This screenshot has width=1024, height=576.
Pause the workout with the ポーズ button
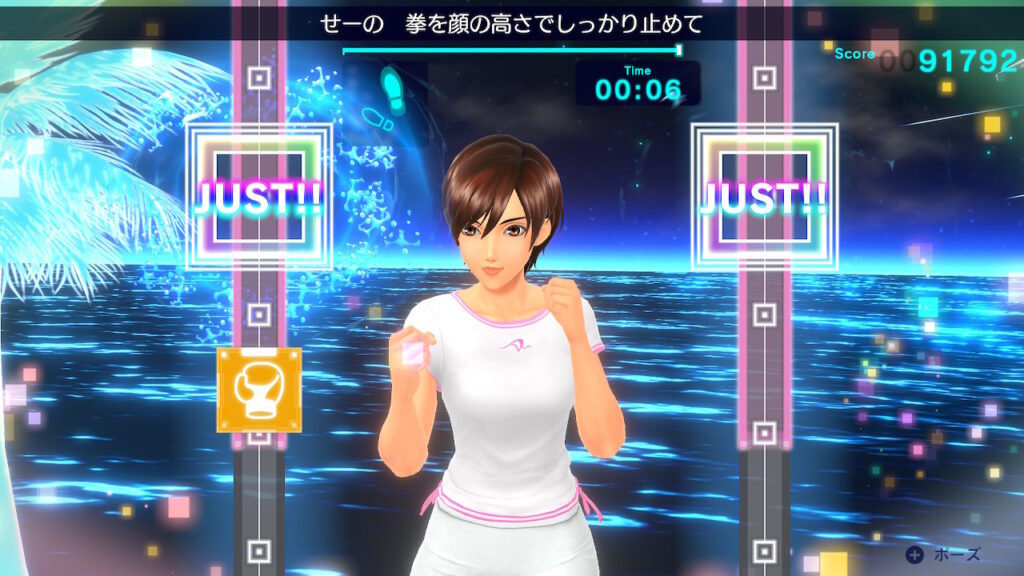click(943, 554)
